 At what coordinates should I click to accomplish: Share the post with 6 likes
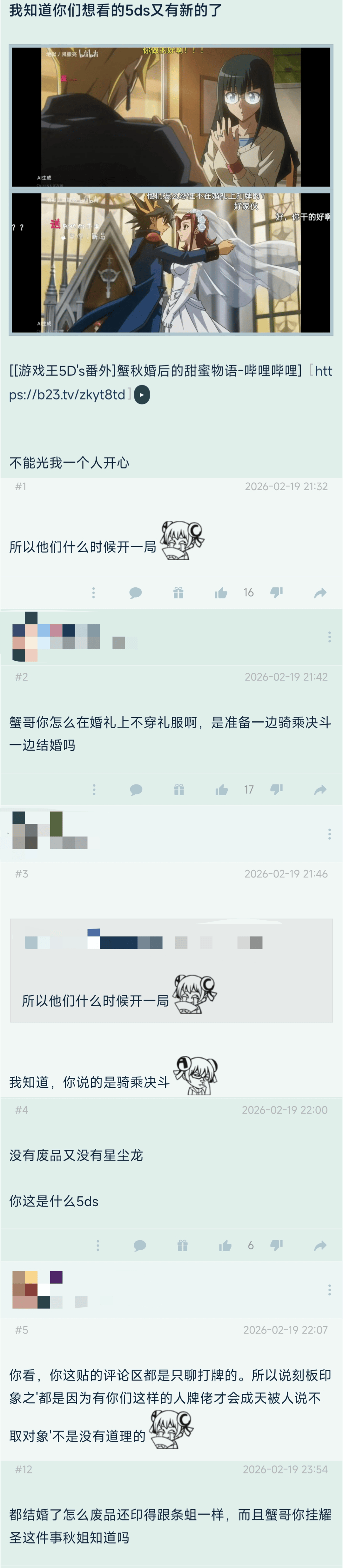coord(320,1245)
